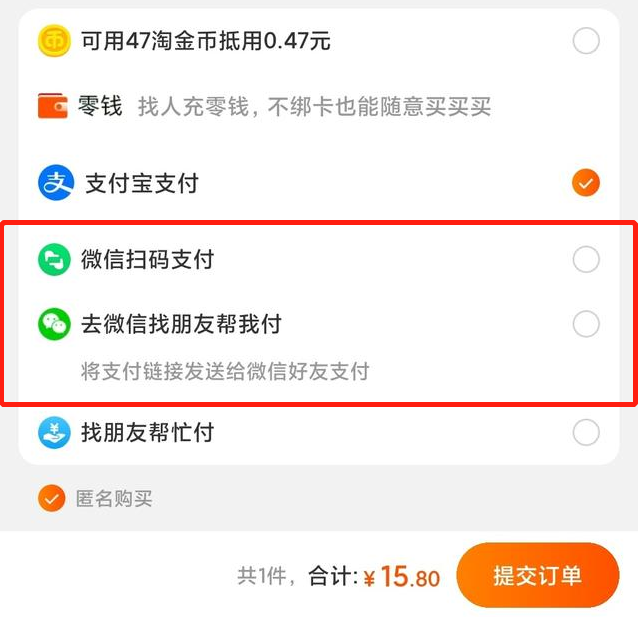Viewport: 638px width, 617px height.
Task: Select 支付宝支付 as payment method
Action: 585,183
